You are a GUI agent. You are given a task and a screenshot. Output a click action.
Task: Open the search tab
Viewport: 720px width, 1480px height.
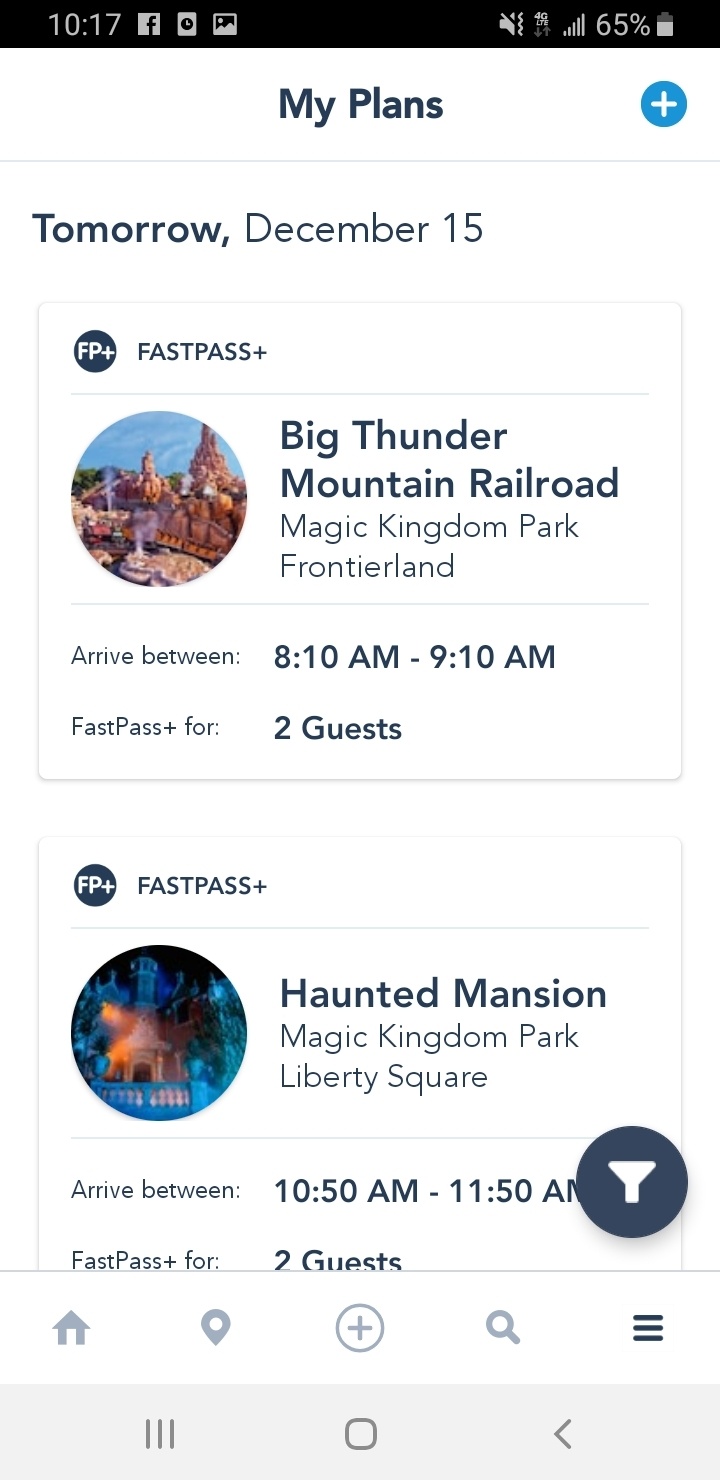(503, 1328)
